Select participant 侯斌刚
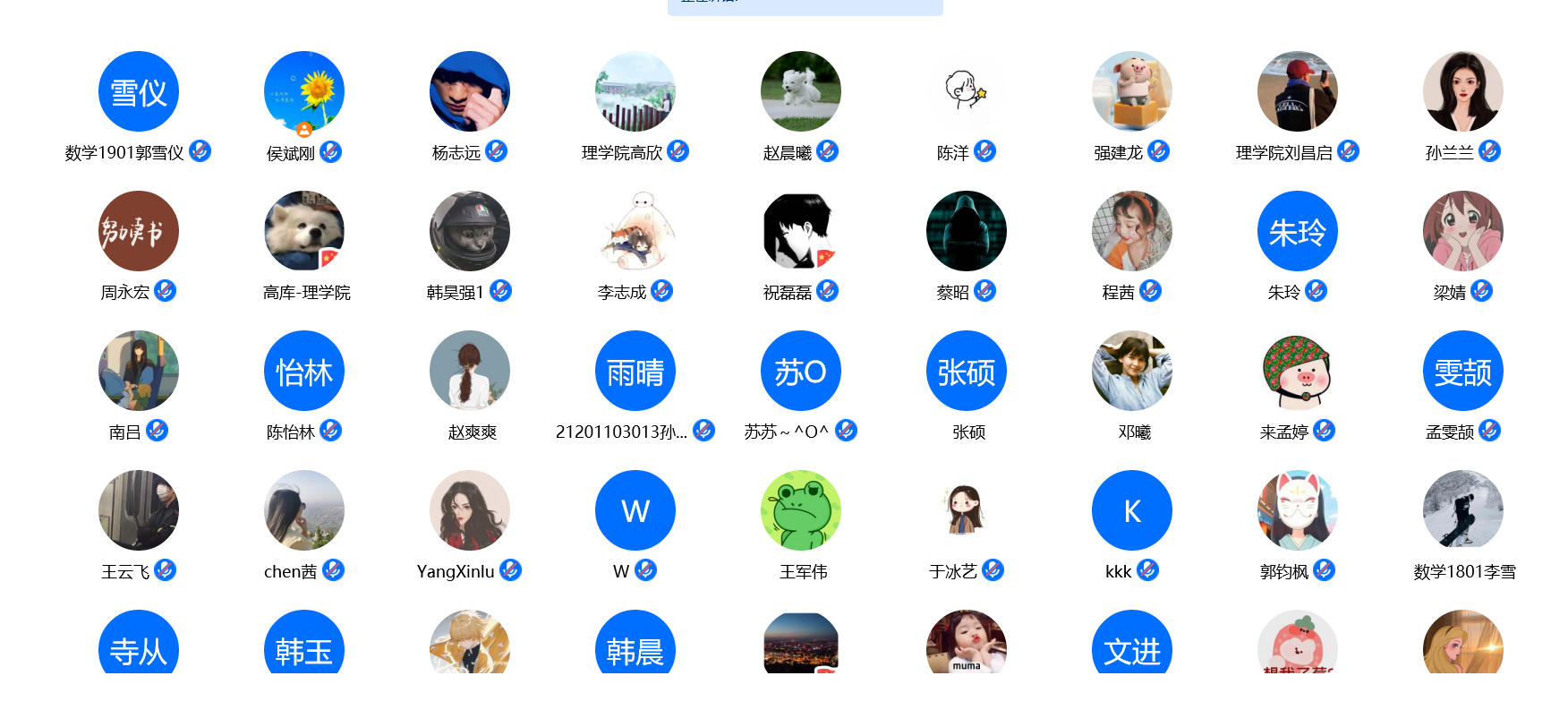1568x710 pixels. [x=303, y=92]
